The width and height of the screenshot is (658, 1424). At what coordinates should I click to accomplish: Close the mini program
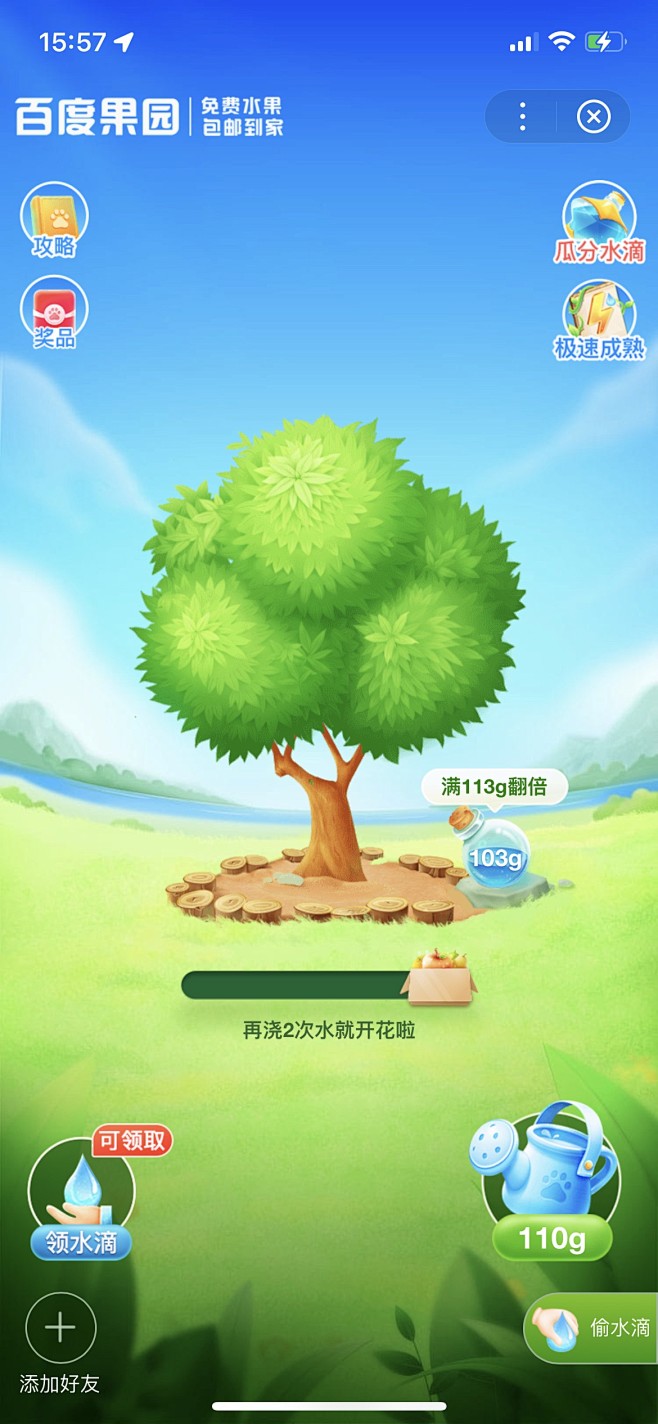593,117
